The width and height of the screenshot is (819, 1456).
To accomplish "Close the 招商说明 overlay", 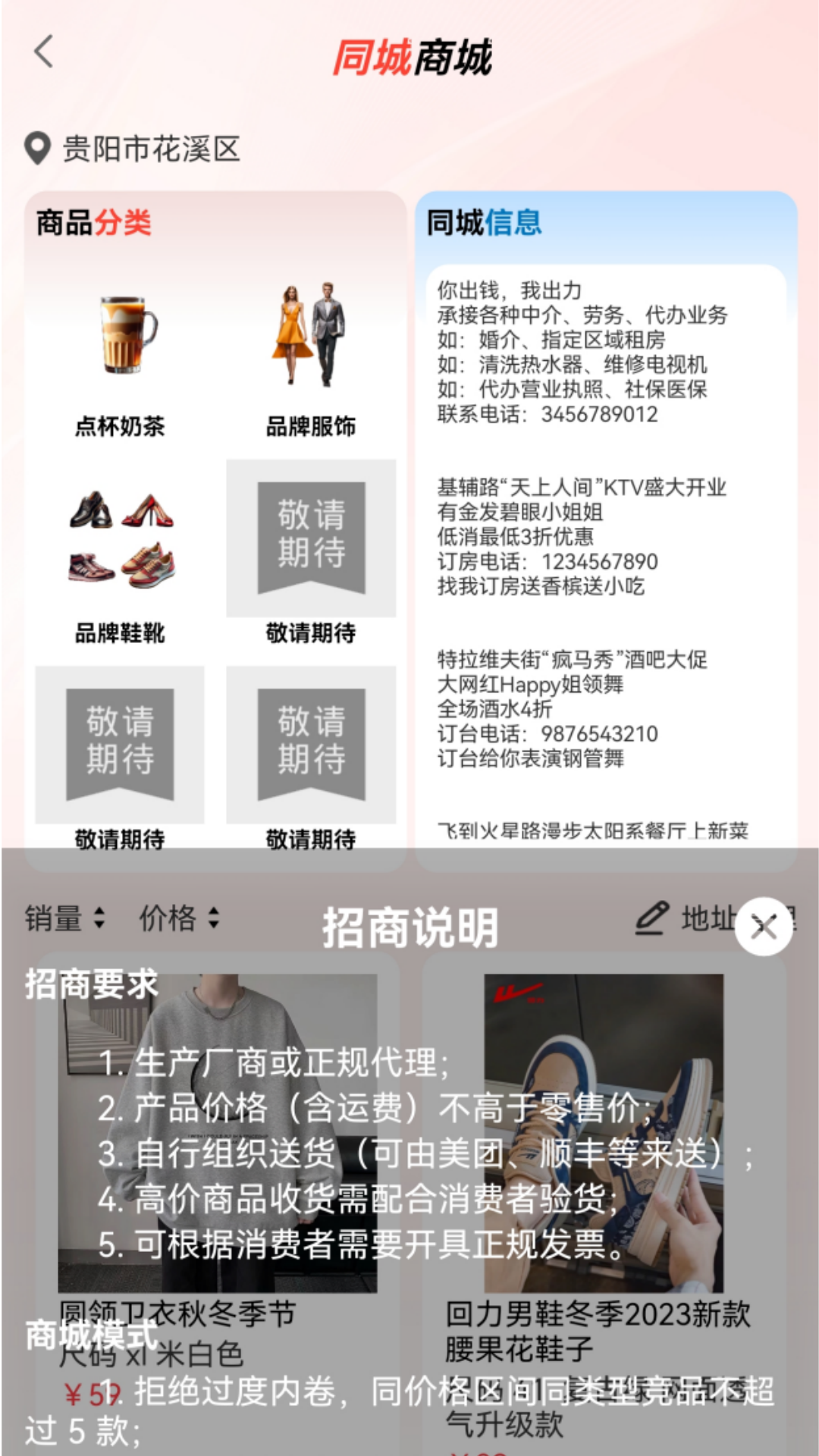I will tap(763, 926).
